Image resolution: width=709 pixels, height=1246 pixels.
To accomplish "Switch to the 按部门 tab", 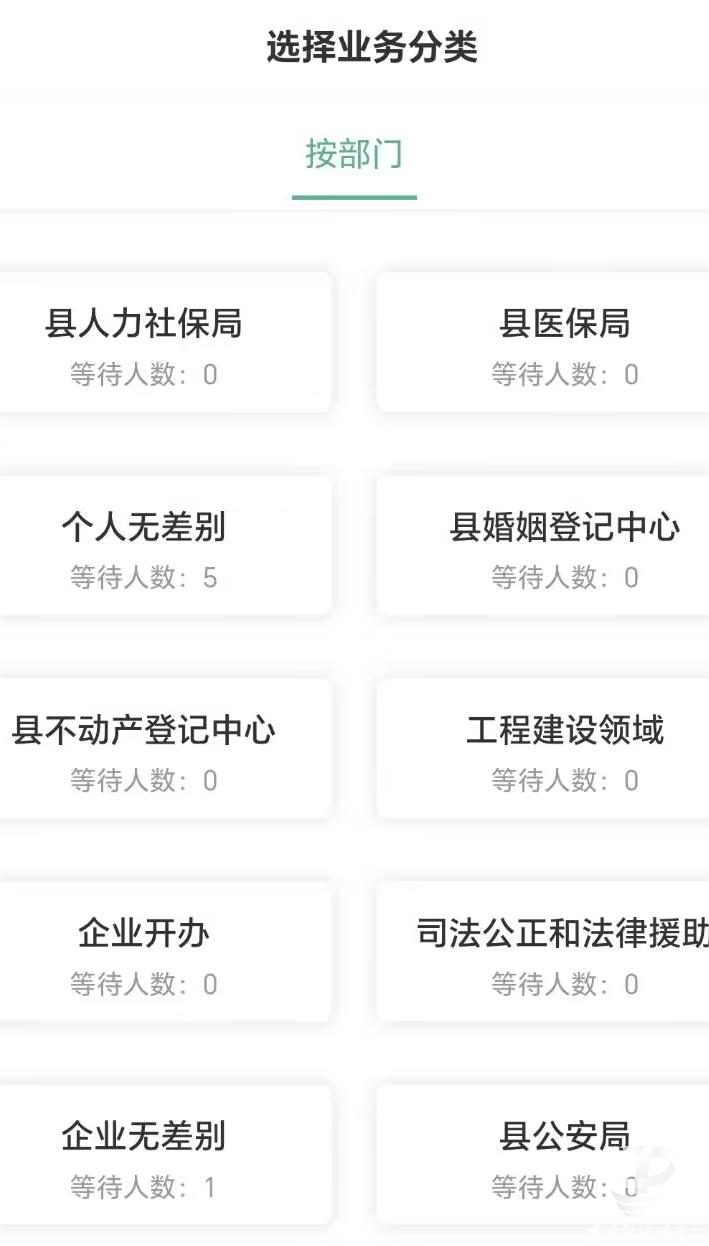I will pos(354,156).
